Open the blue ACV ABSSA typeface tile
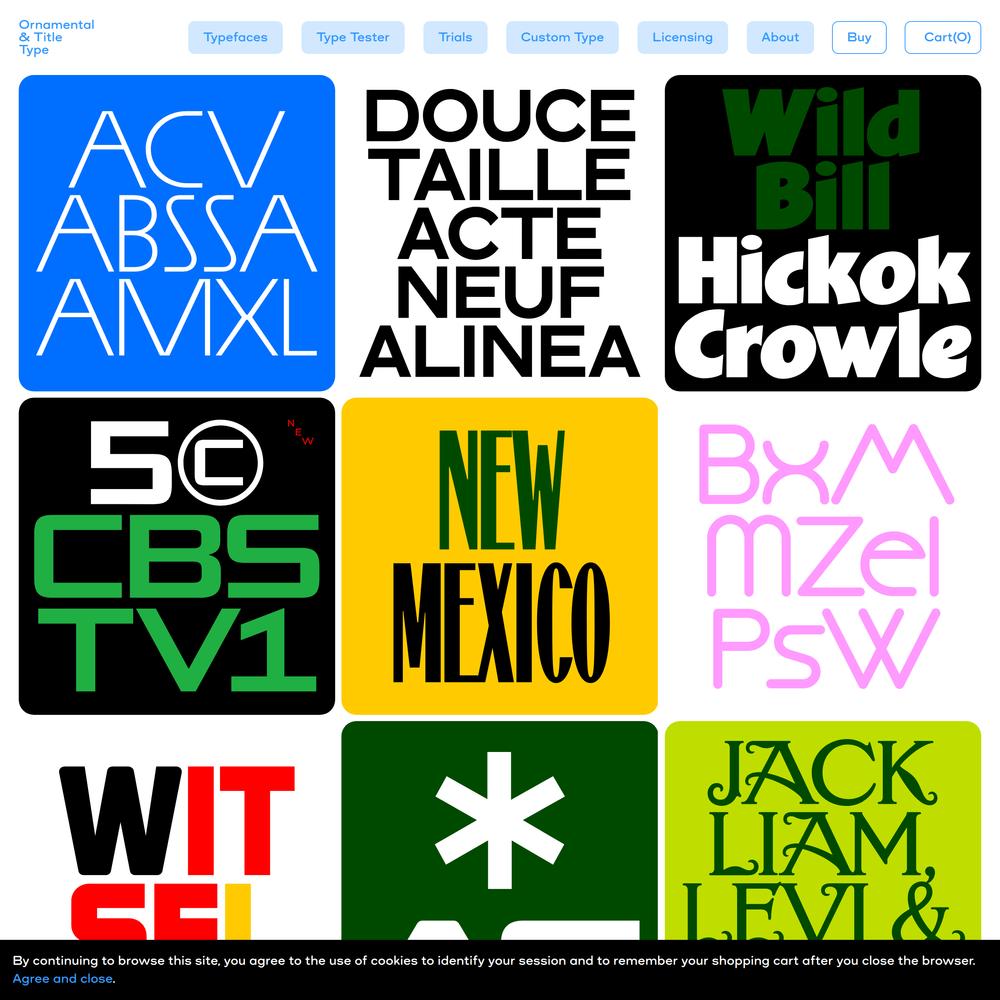 177,233
